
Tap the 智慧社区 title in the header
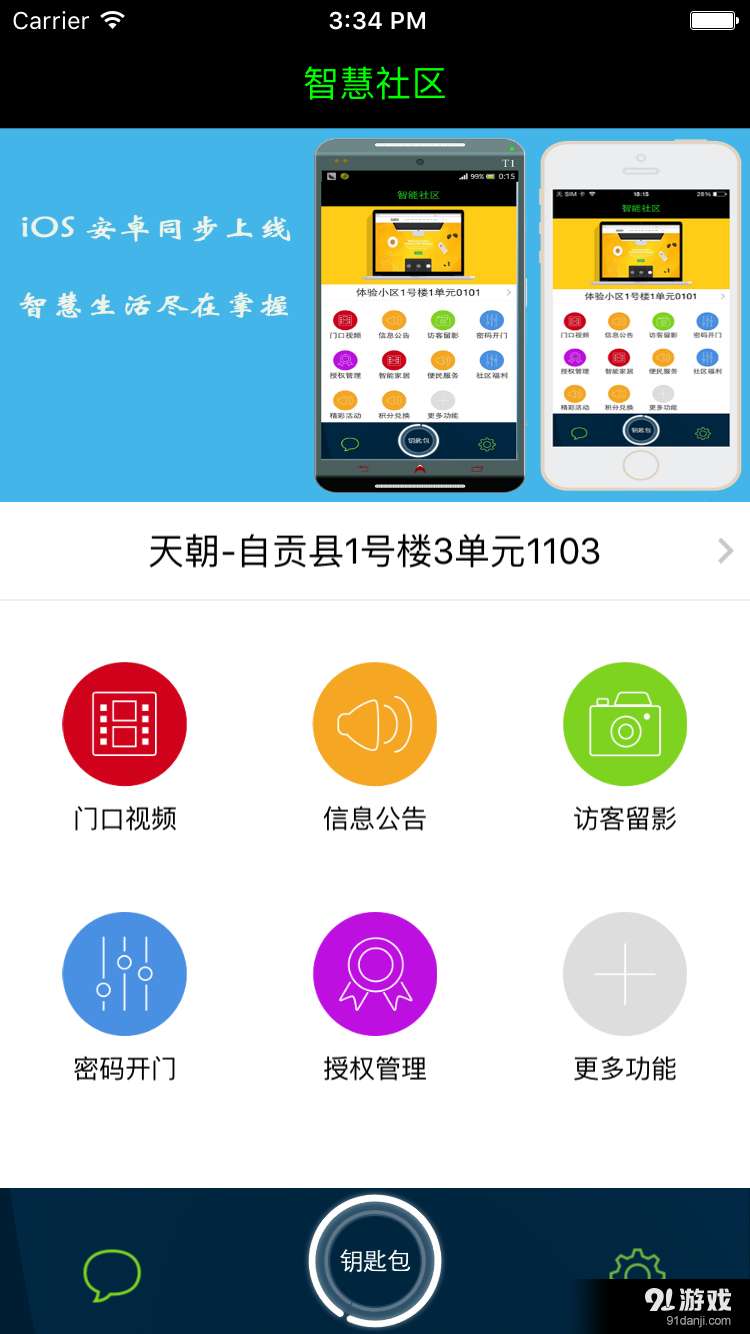[375, 83]
